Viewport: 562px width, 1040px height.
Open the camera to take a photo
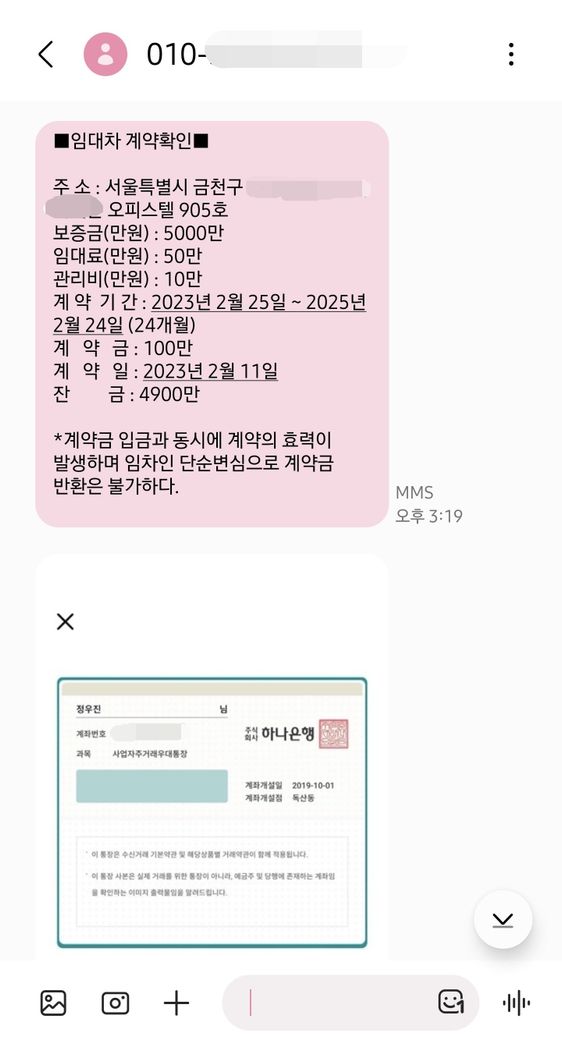point(115,1003)
